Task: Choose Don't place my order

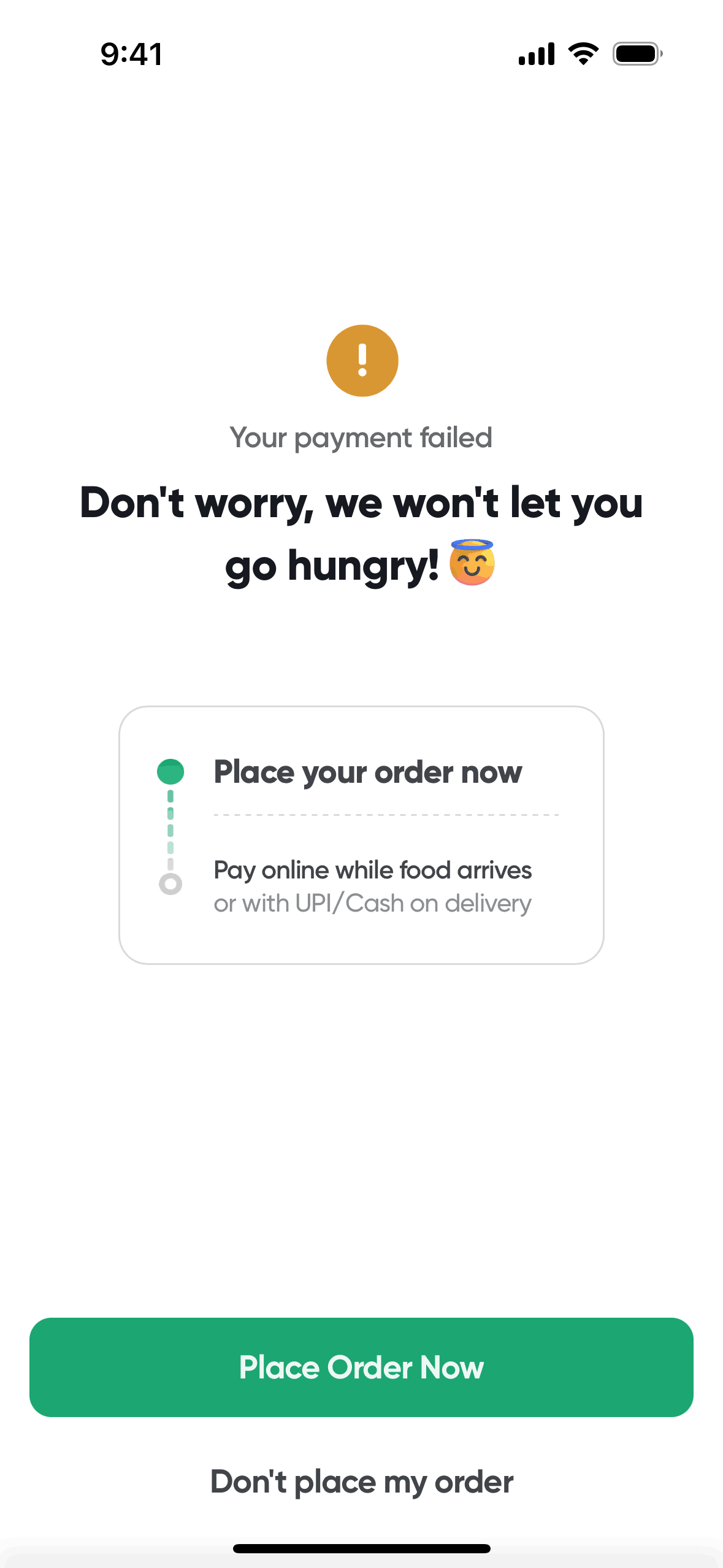Action: click(361, 1482)
